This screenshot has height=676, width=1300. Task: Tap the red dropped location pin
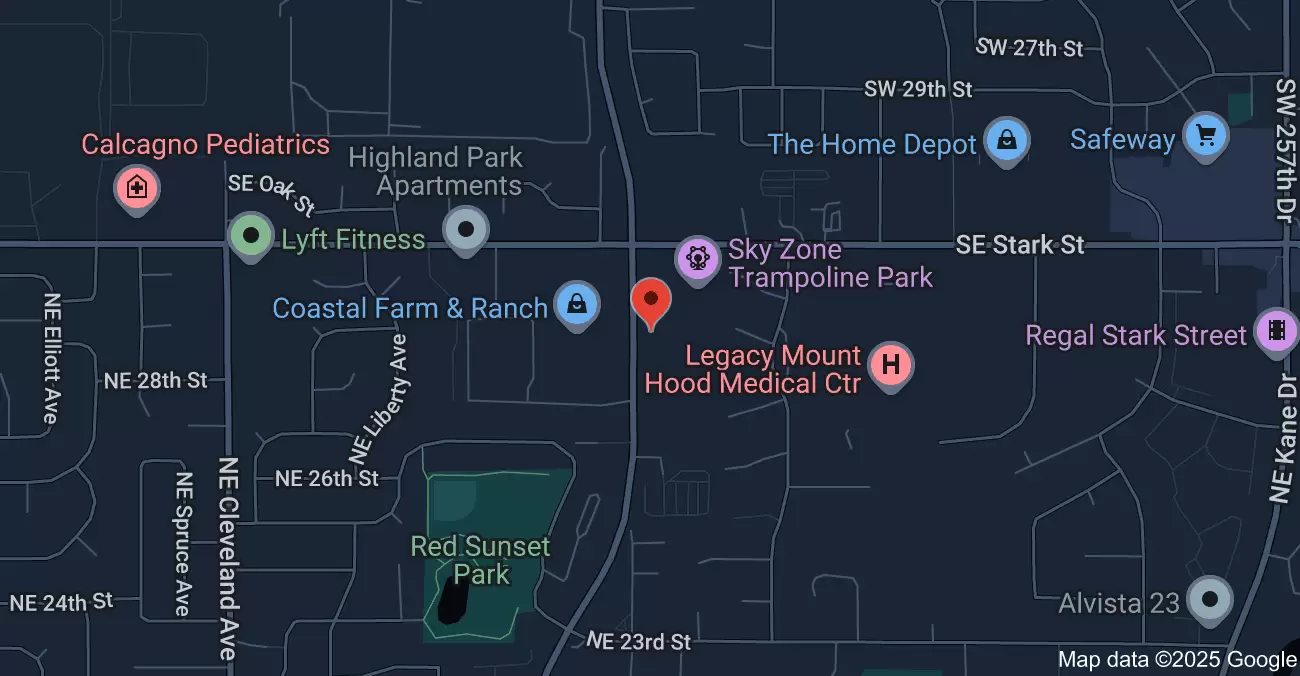pos(651,301)
